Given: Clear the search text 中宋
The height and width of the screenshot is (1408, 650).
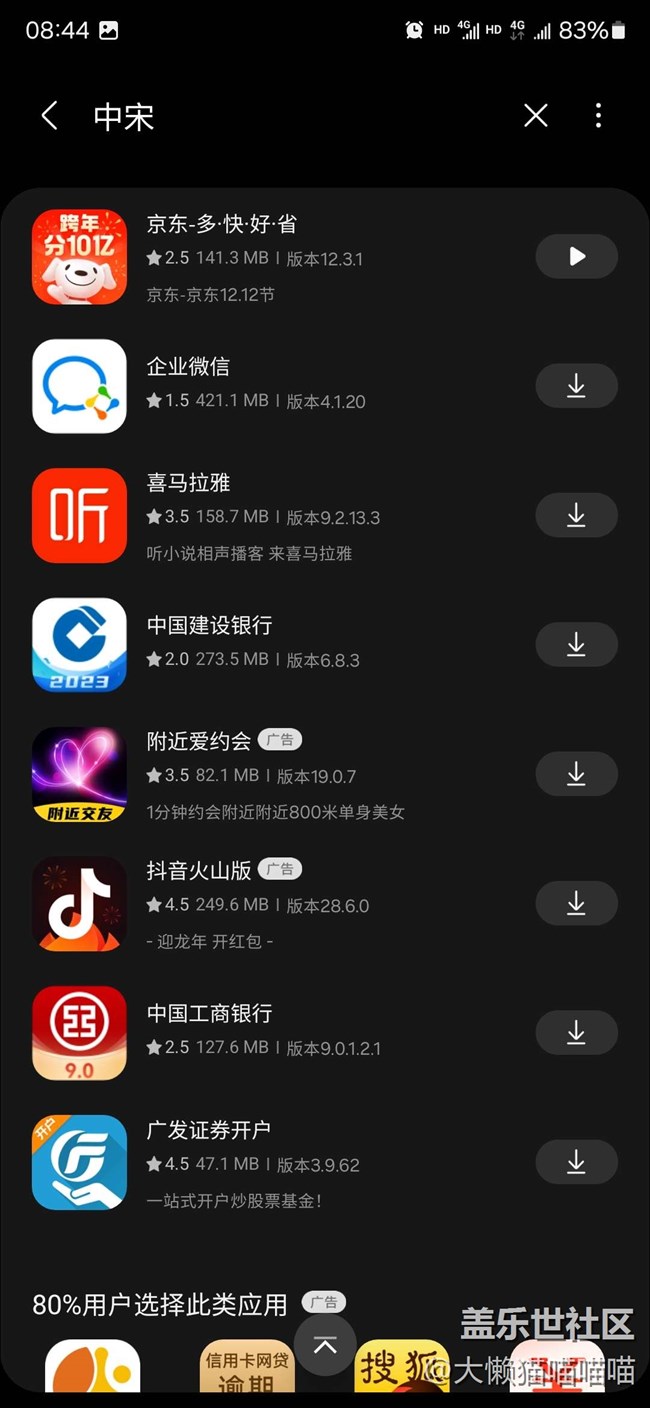Looking at the screenshot, I should pyautogui.click(x=536, y=116).
